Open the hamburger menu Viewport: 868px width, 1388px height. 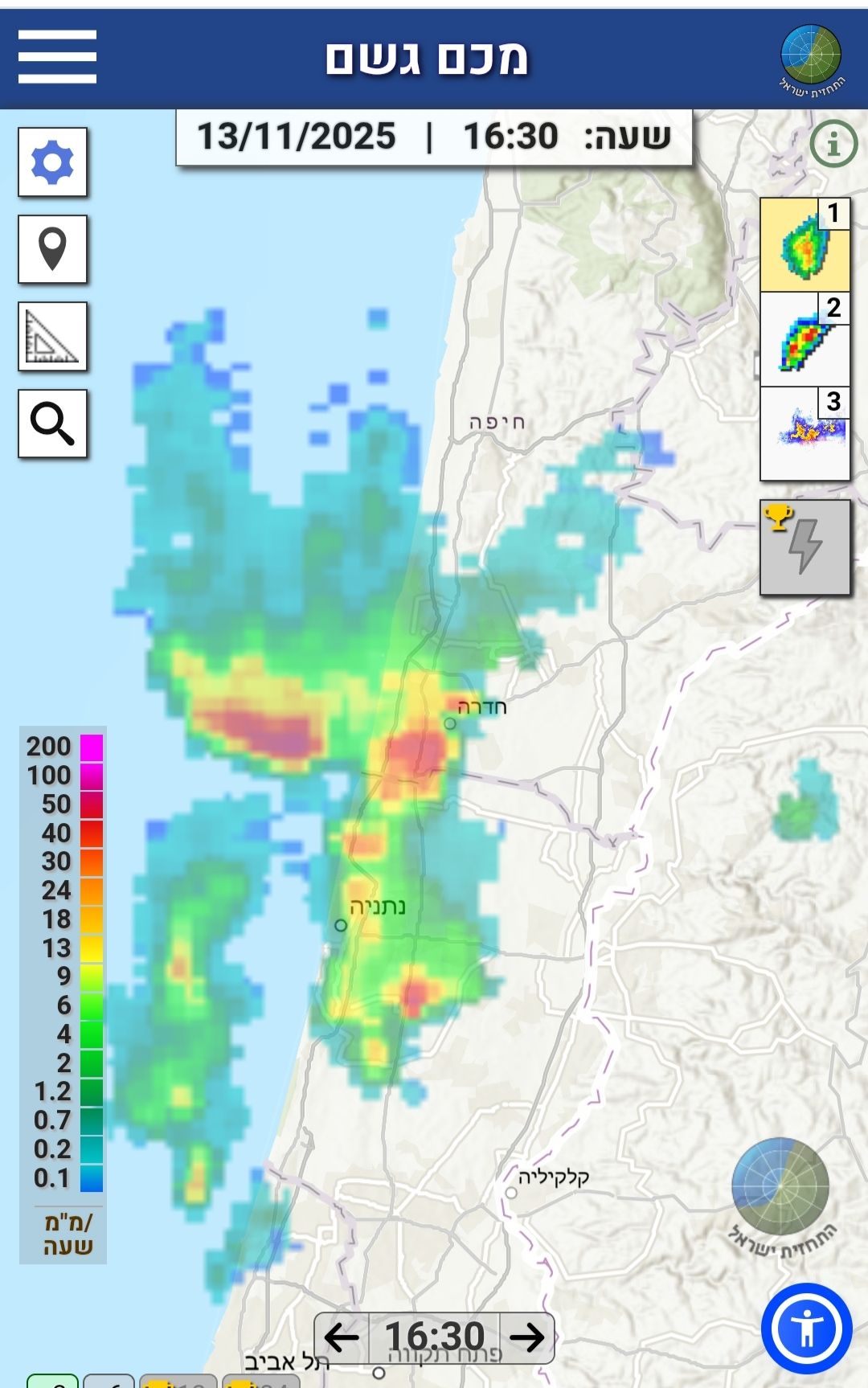[x=57, y=57]
